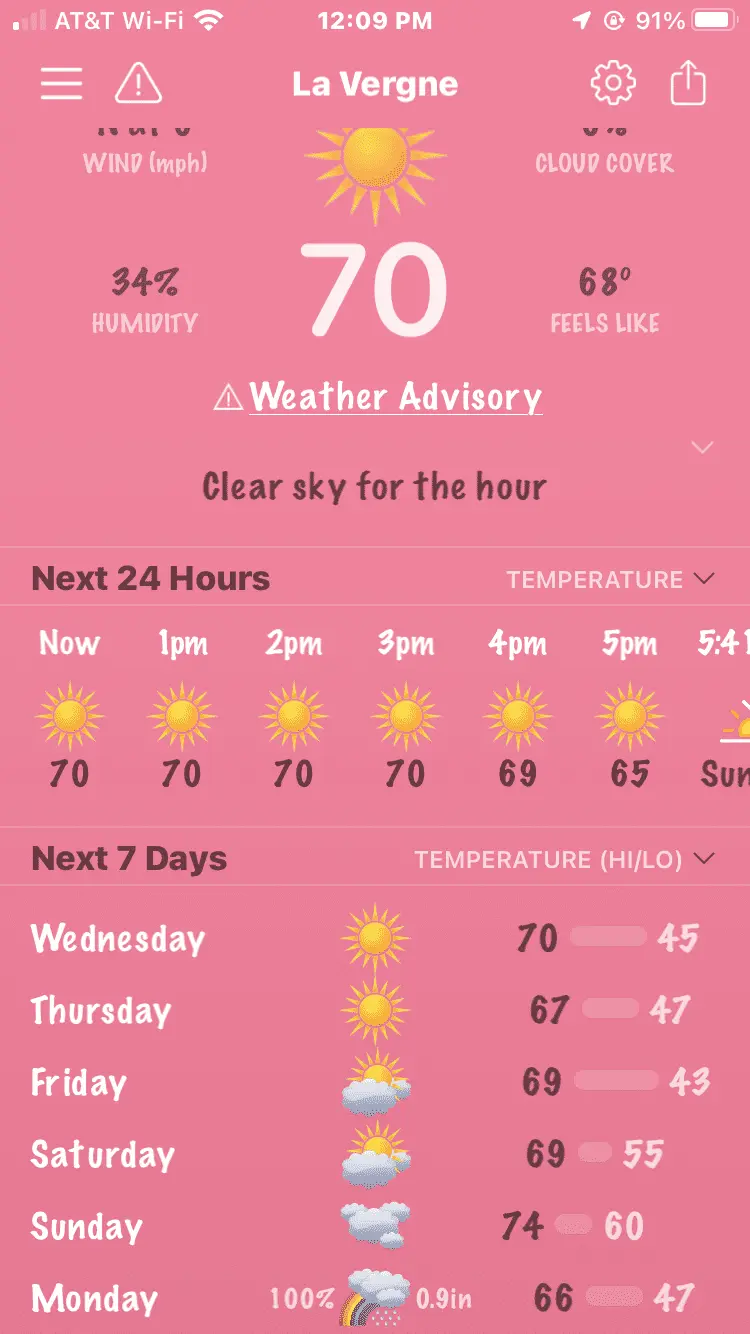Open Thursday's forecast row
The image size is (750, 1334).
(375, 1010)
